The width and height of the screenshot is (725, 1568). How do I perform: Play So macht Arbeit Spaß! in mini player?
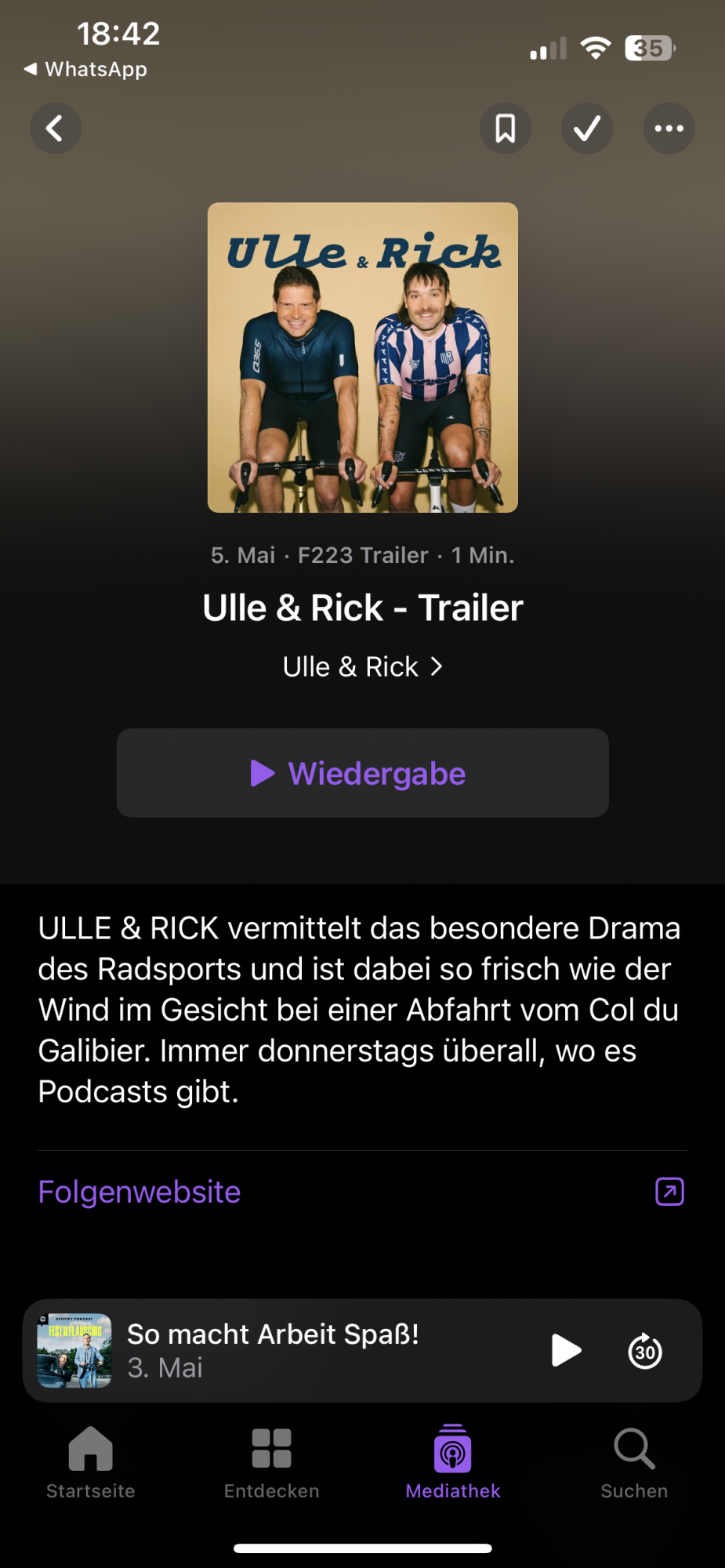point(566,1350)
